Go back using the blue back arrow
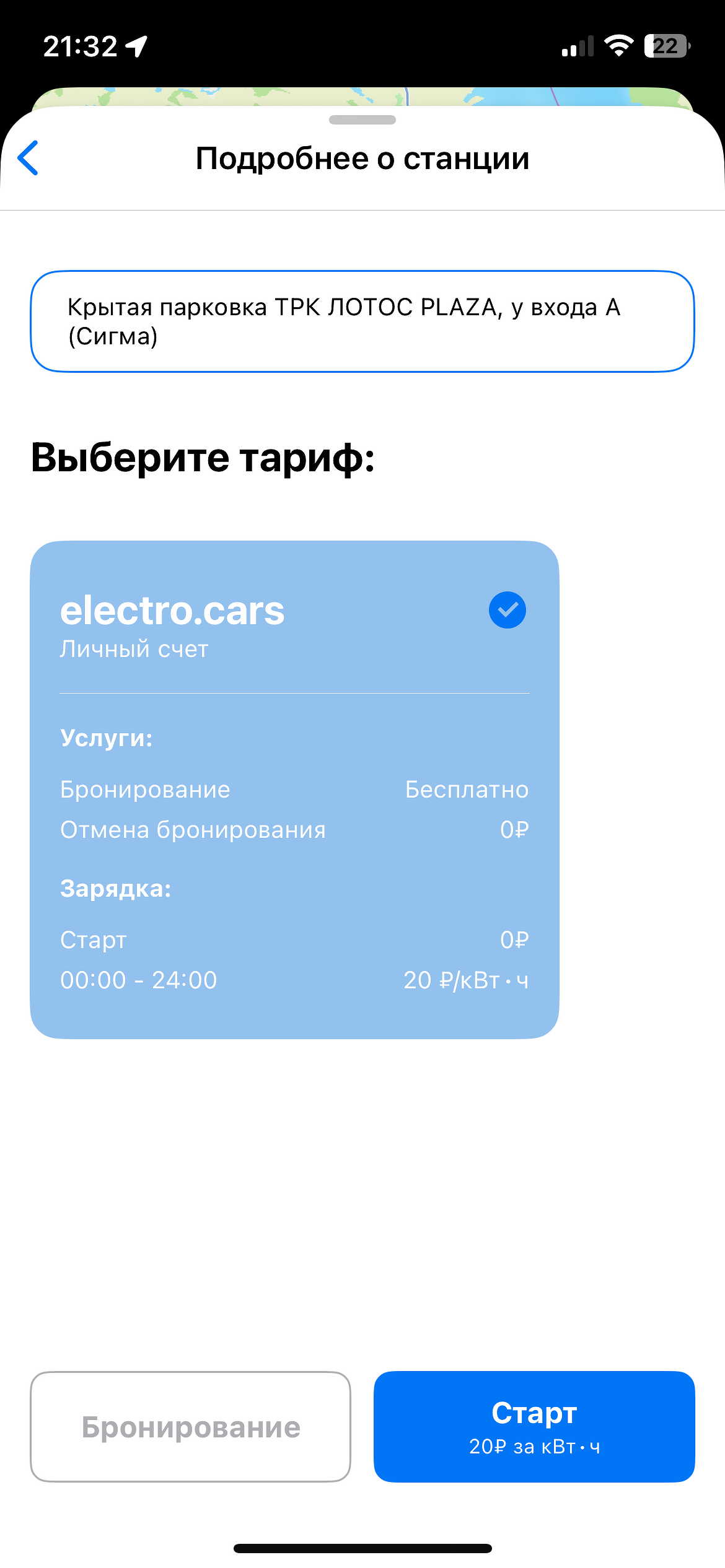Screen dimensions: 725x1568 tap(29, 158)
